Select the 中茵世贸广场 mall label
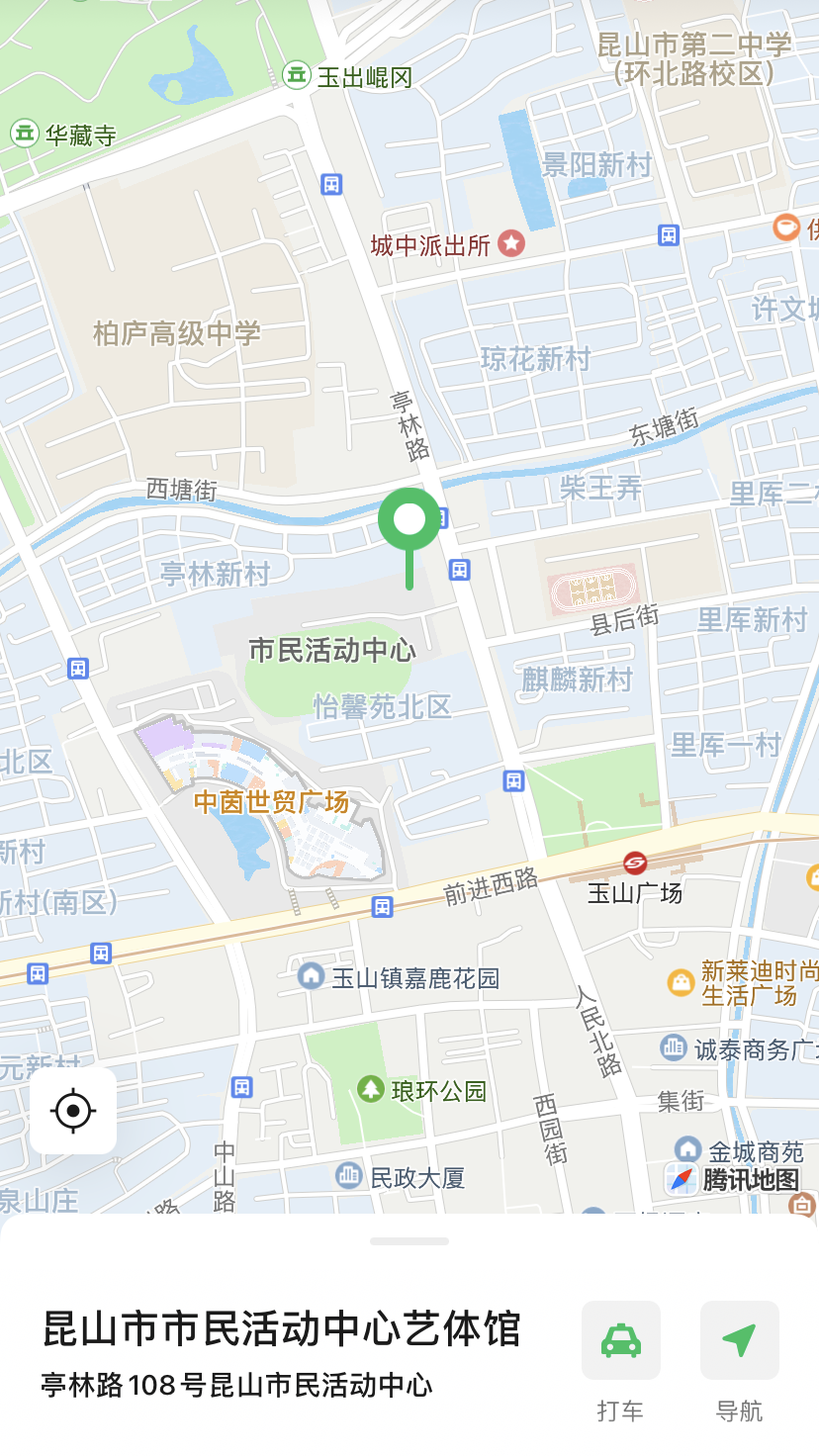 pos(271,801)
